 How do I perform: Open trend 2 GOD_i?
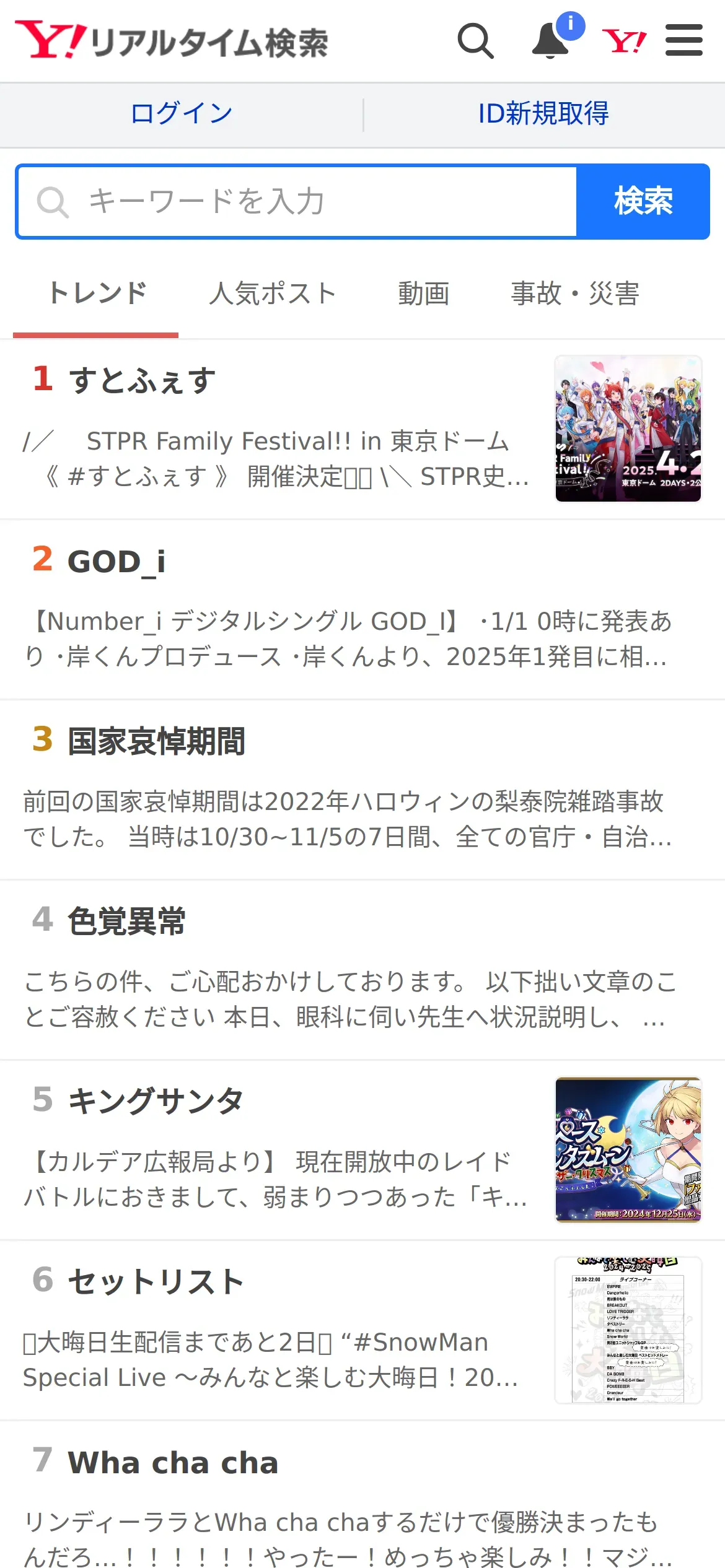[116, 561]
